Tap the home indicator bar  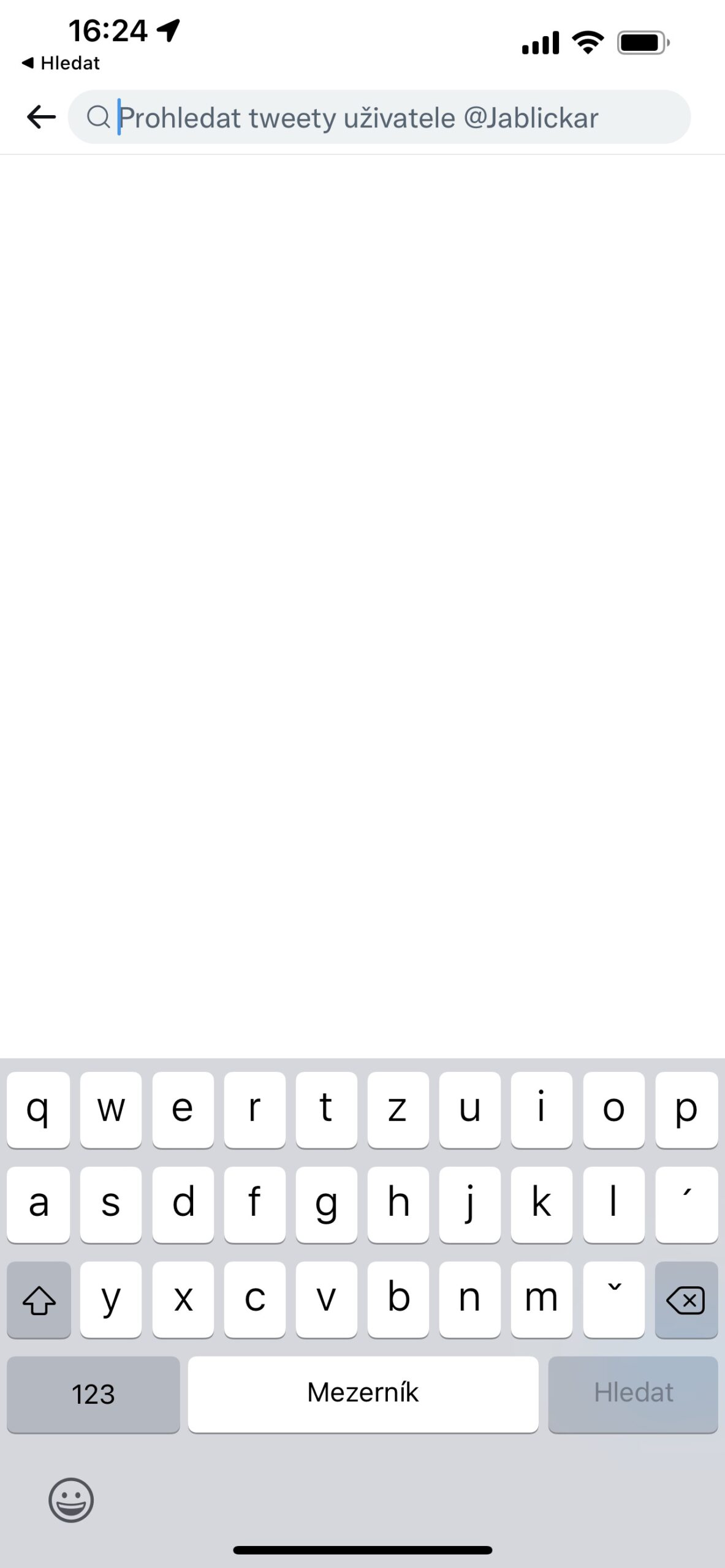(x=362, y=1550)
